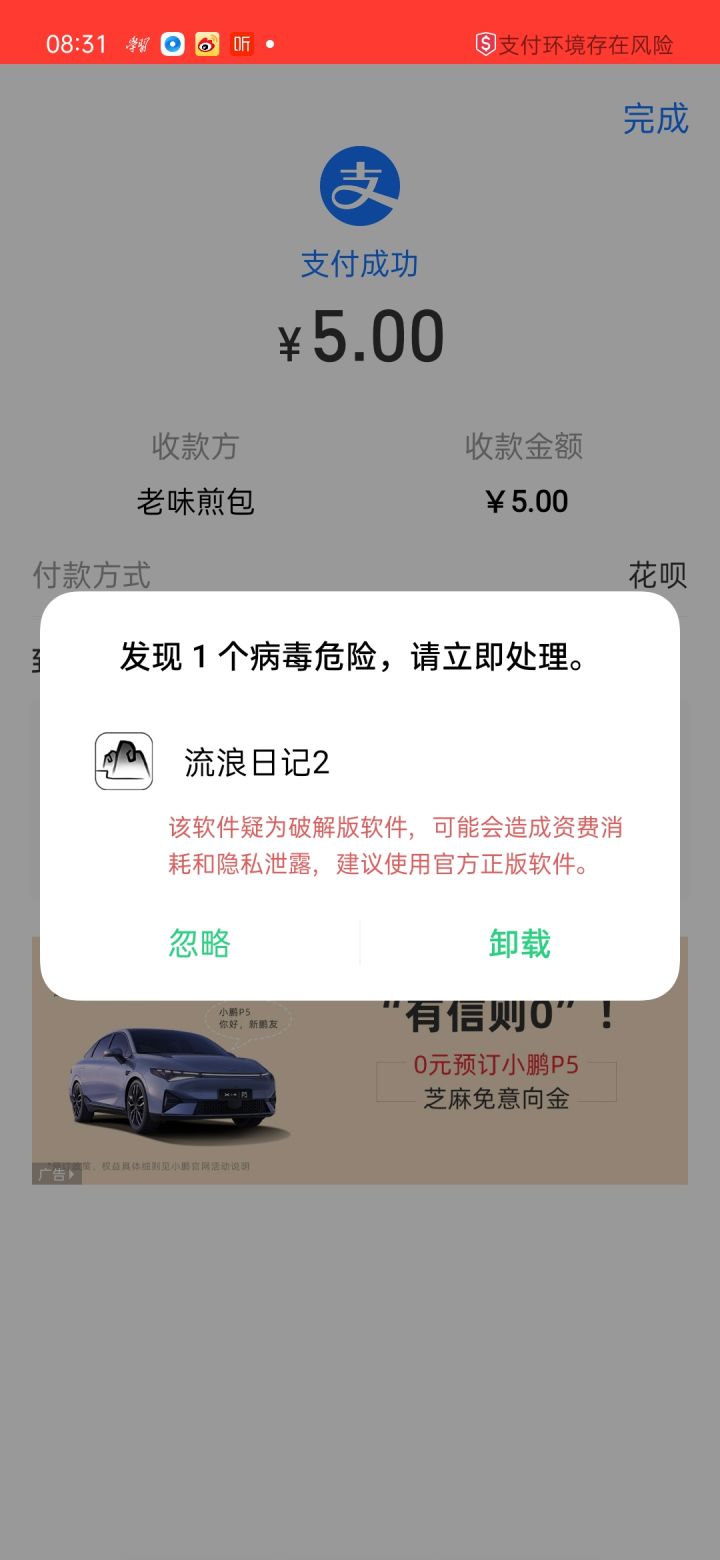Tap 忽略 to ignore the virus warning

200,943
